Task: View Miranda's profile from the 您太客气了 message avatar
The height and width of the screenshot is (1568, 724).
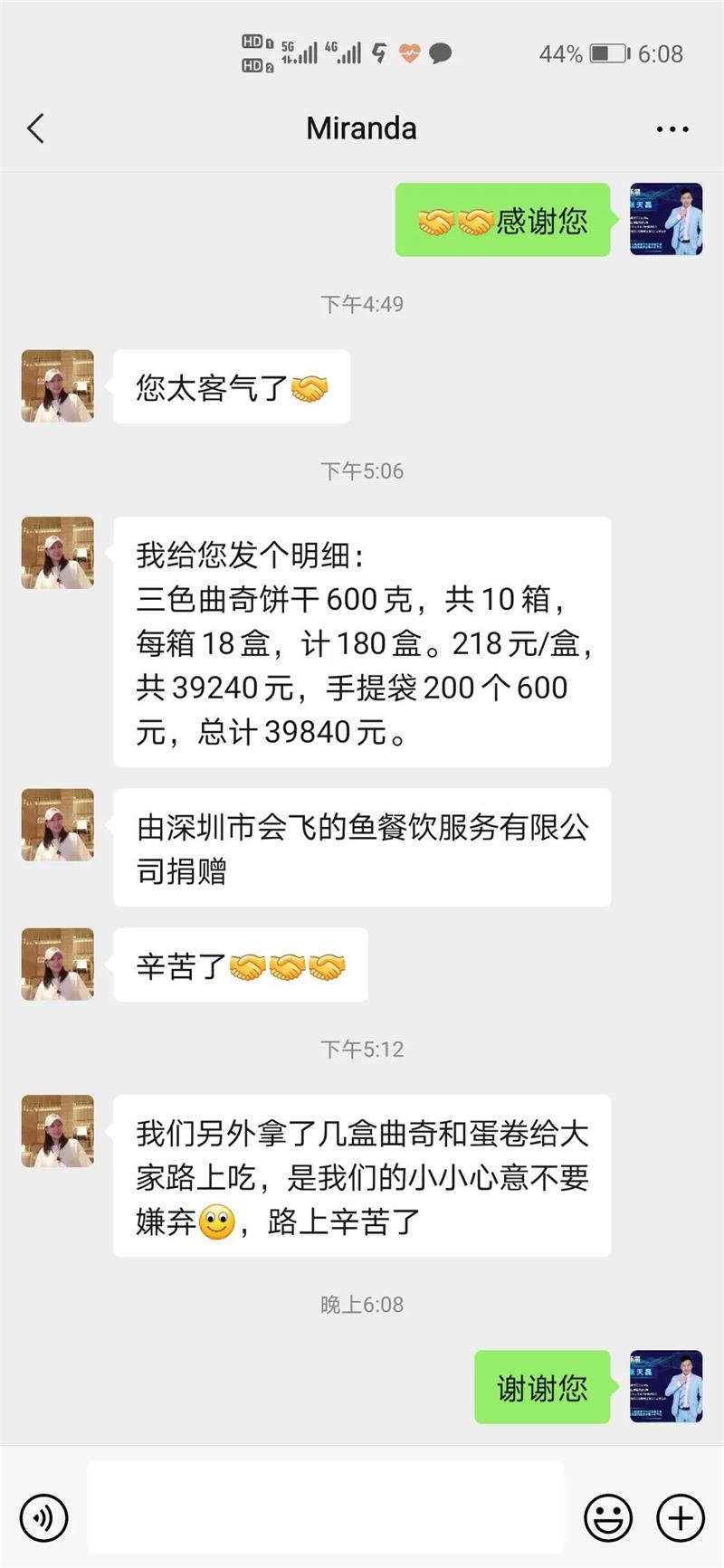Action: point(58,386)
